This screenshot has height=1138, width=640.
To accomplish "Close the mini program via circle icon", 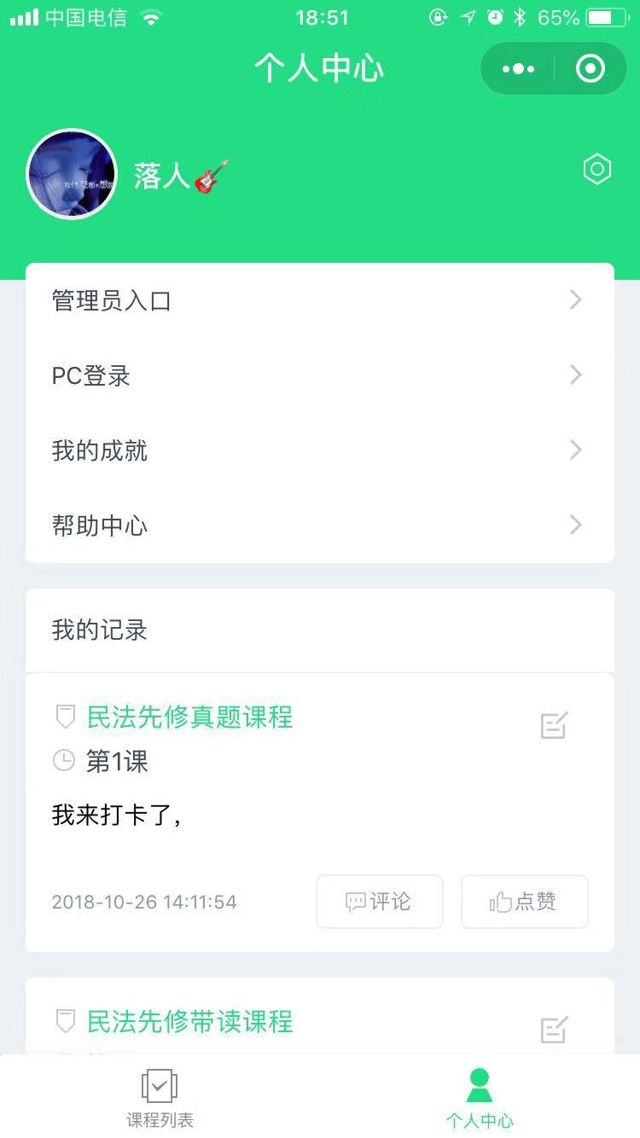I will [591, 69].
